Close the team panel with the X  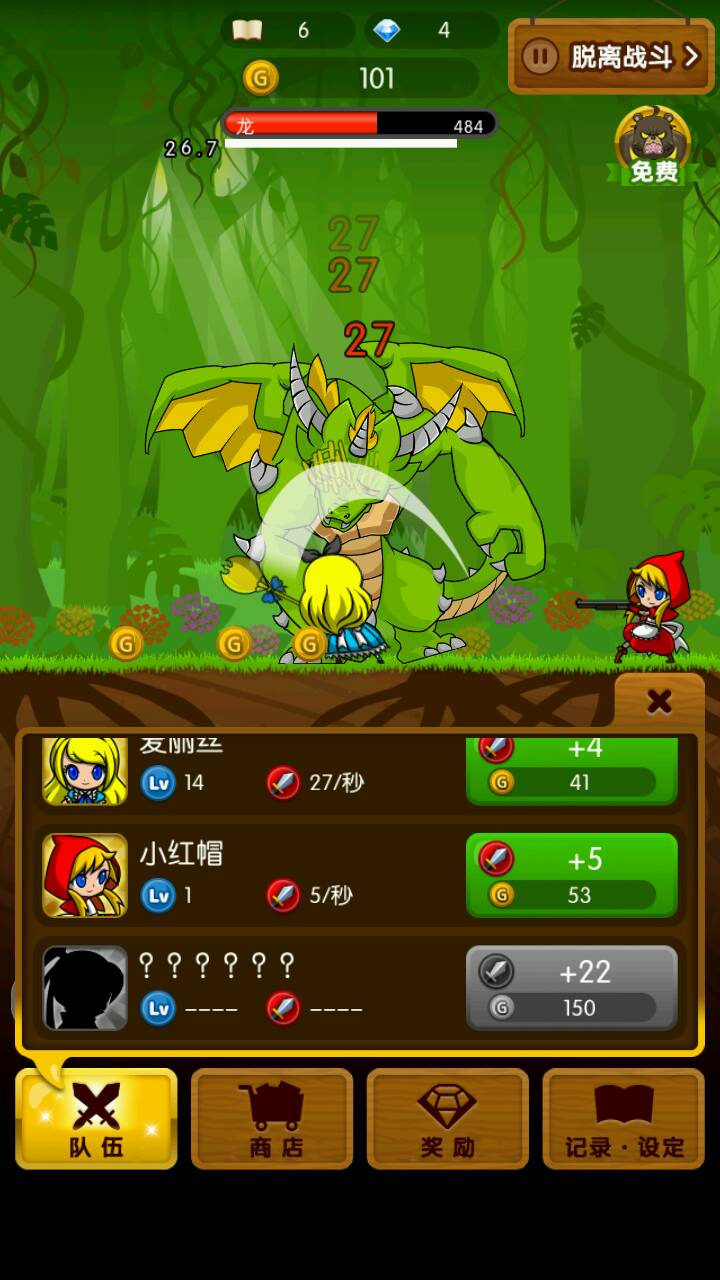[659, 702]
